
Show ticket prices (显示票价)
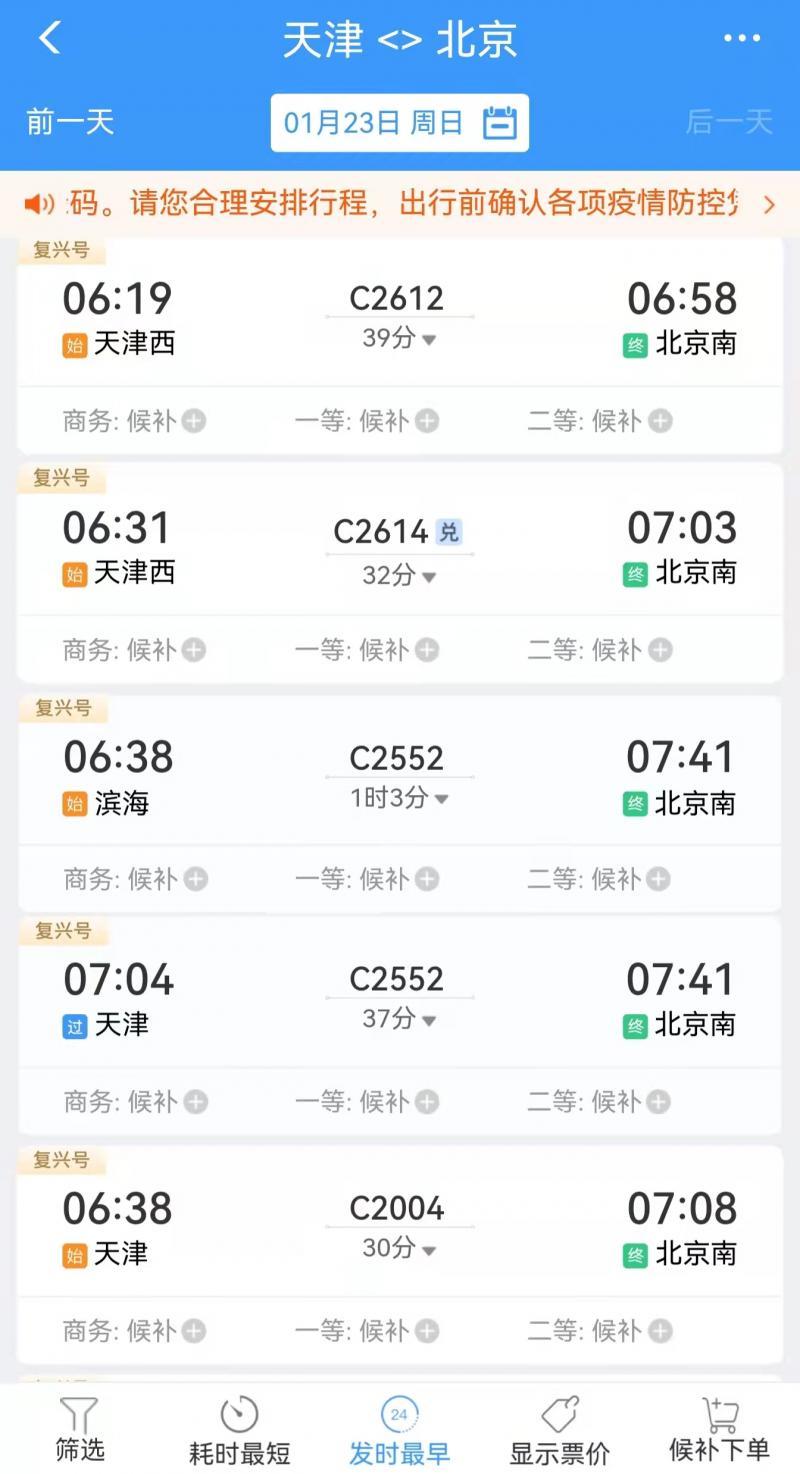pyautogui.click(x=560, y=1430)
